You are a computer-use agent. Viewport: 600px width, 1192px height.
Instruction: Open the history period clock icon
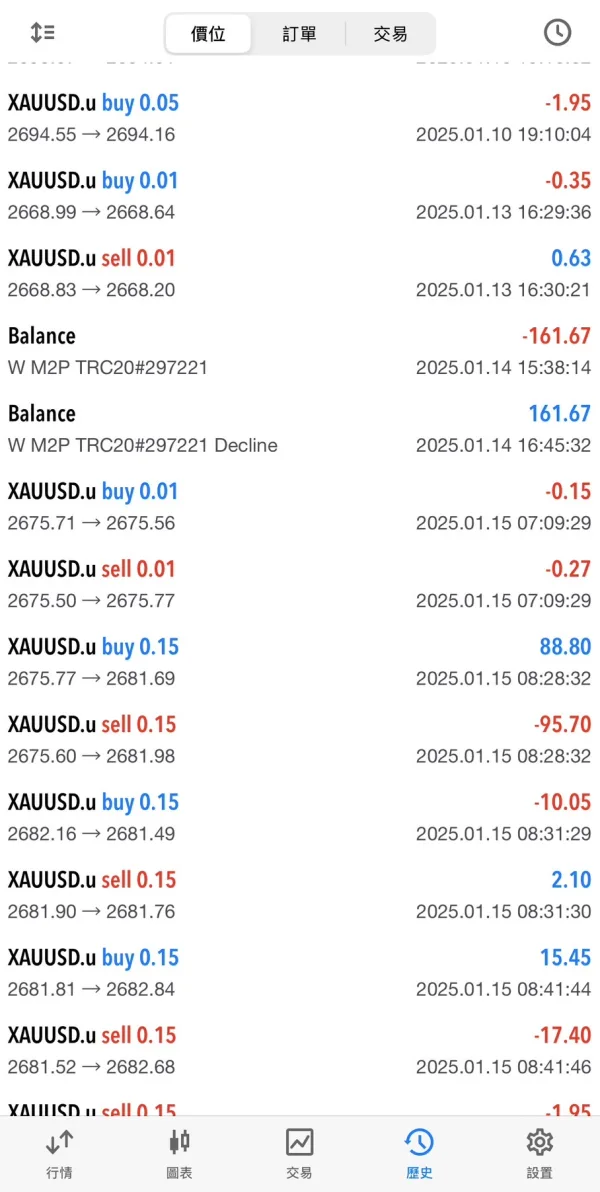557,32
